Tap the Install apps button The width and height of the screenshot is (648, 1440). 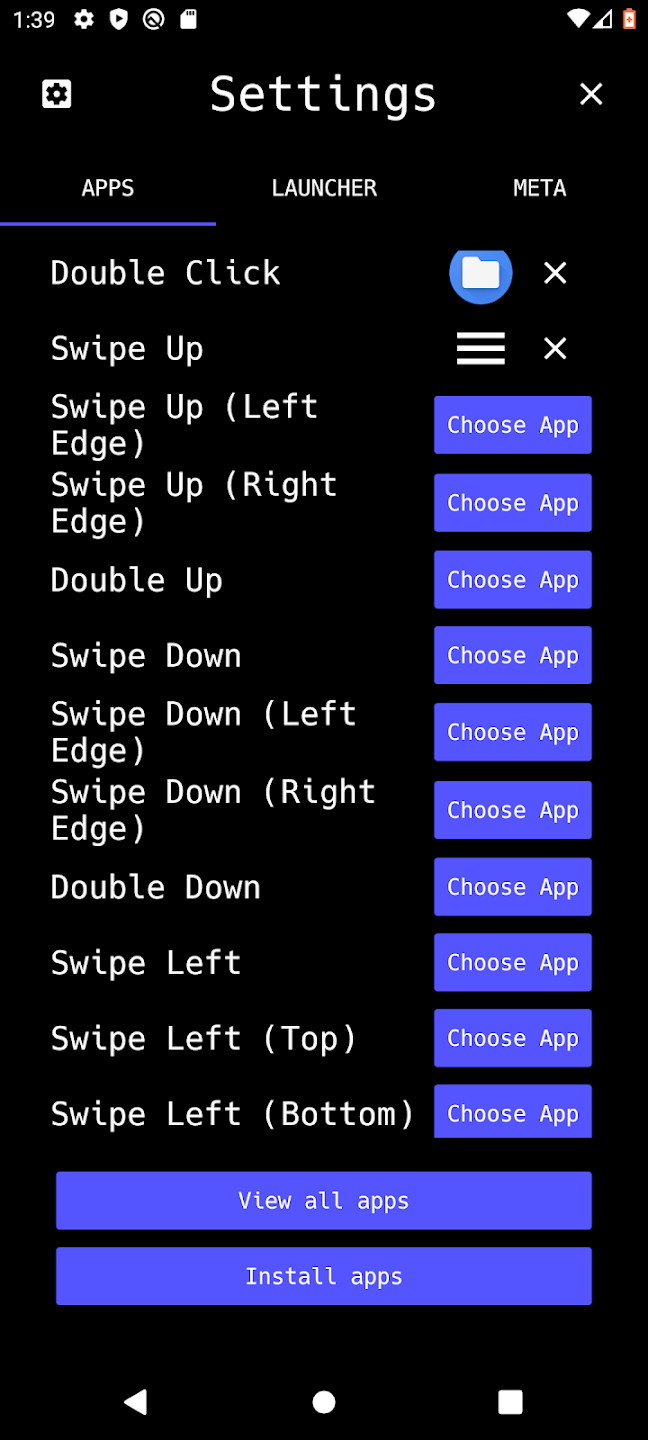pos(324,1277)
